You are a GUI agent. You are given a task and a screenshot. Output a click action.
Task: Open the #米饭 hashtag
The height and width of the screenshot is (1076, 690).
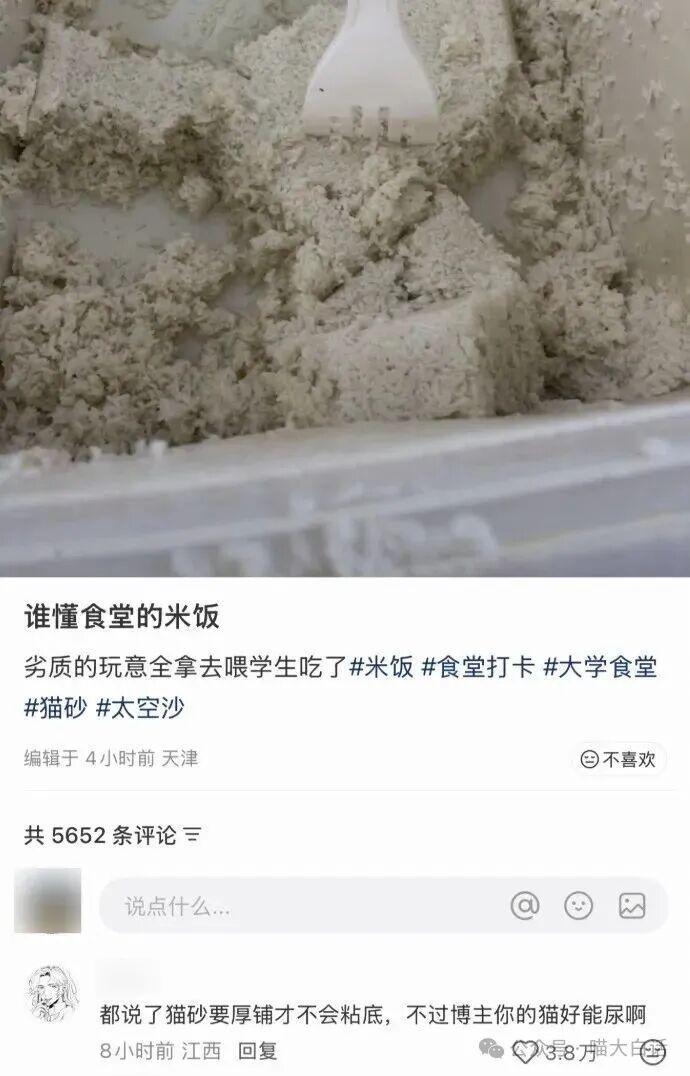coord(381,668)
